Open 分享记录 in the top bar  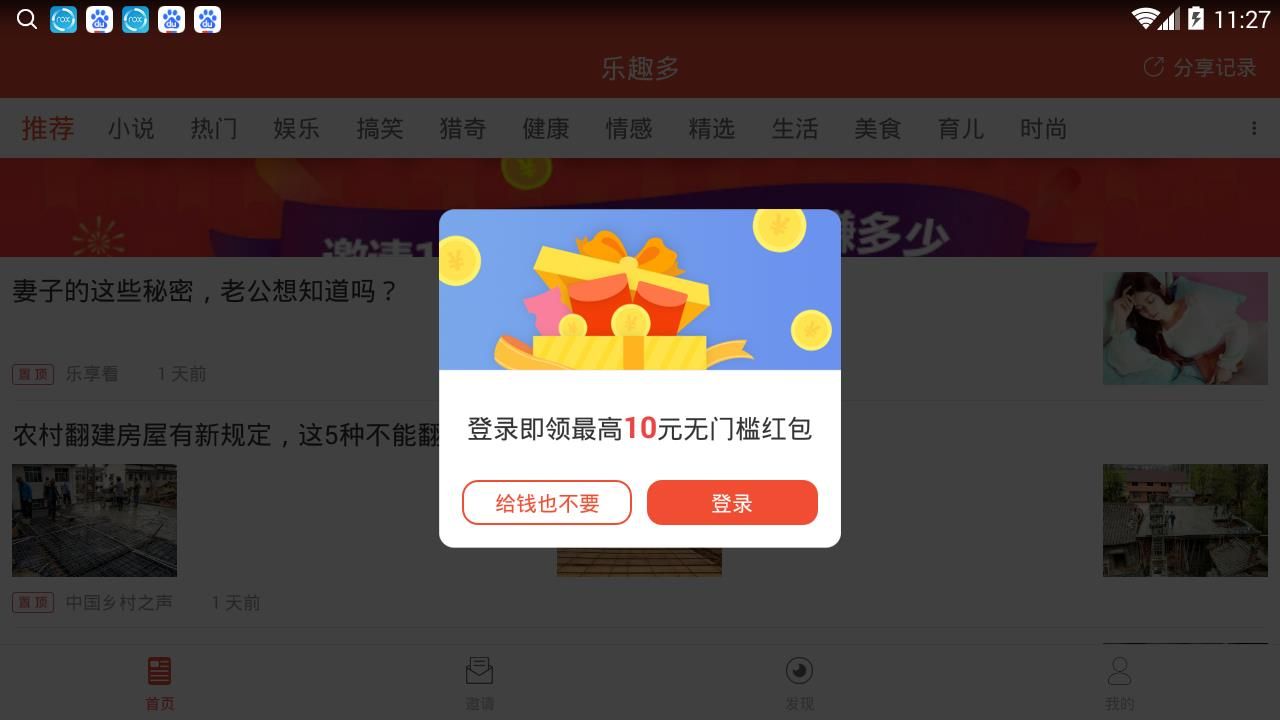1200,67
